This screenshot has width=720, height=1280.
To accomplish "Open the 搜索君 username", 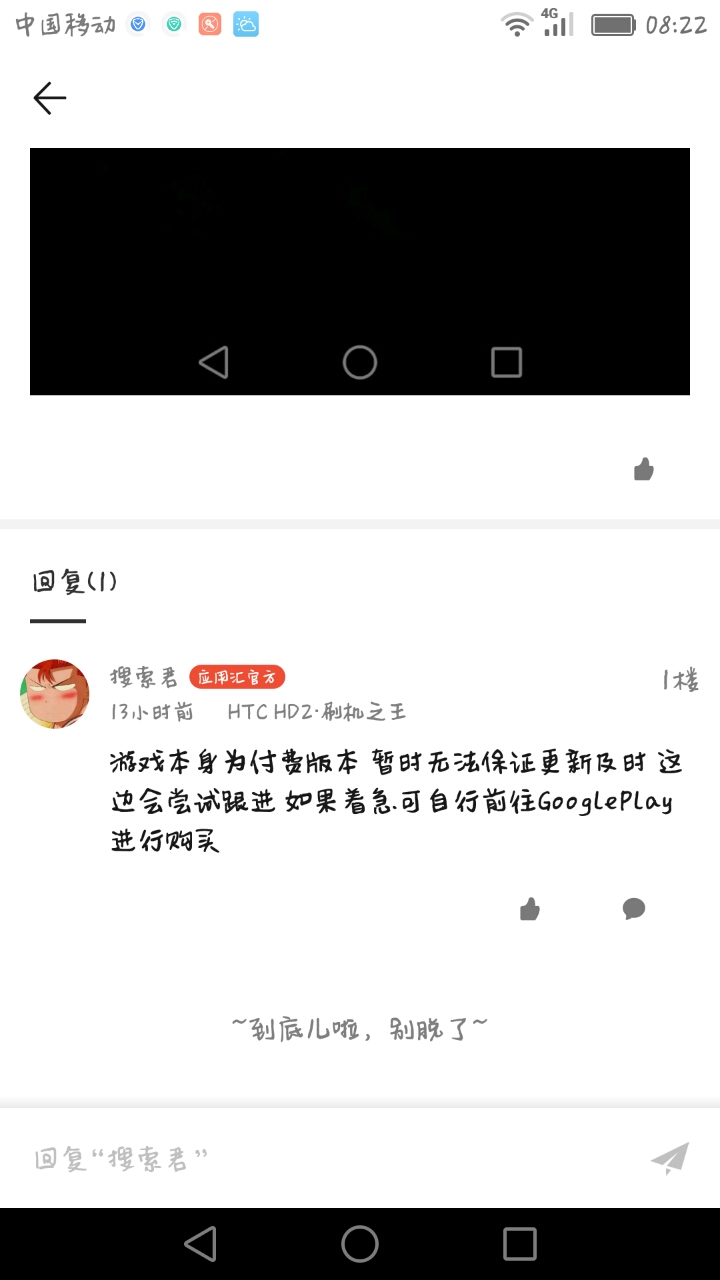I will tap(144, 677).
